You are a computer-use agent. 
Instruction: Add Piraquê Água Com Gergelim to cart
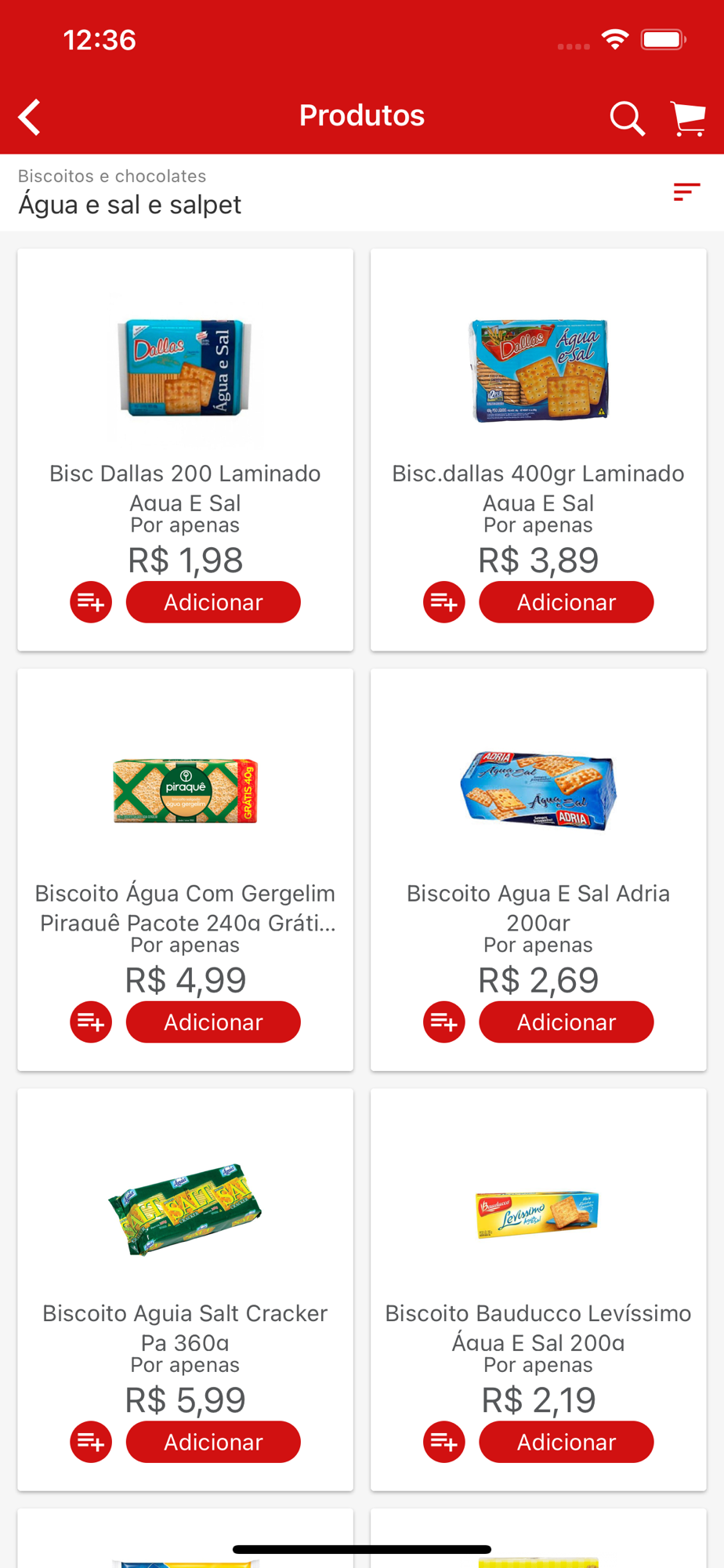(213, 1022)
